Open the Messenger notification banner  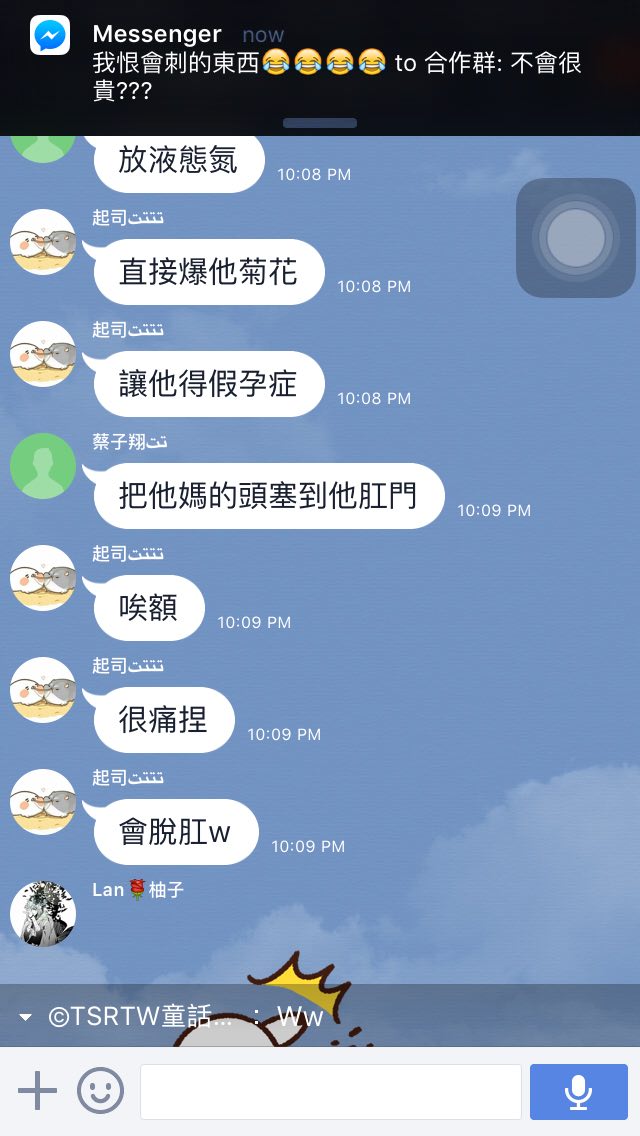tap(320, 62)
